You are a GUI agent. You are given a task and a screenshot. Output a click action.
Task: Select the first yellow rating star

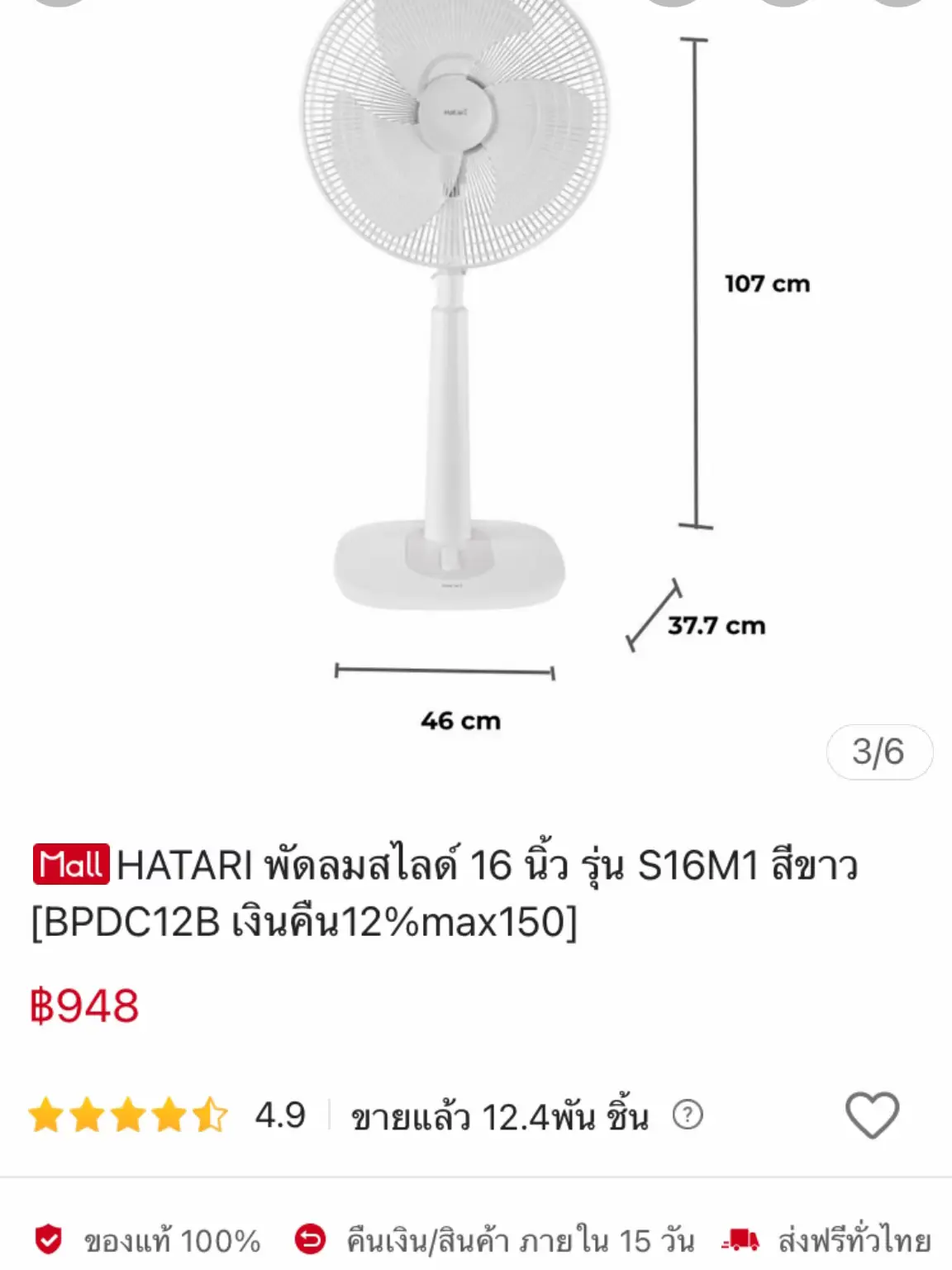46,1115
